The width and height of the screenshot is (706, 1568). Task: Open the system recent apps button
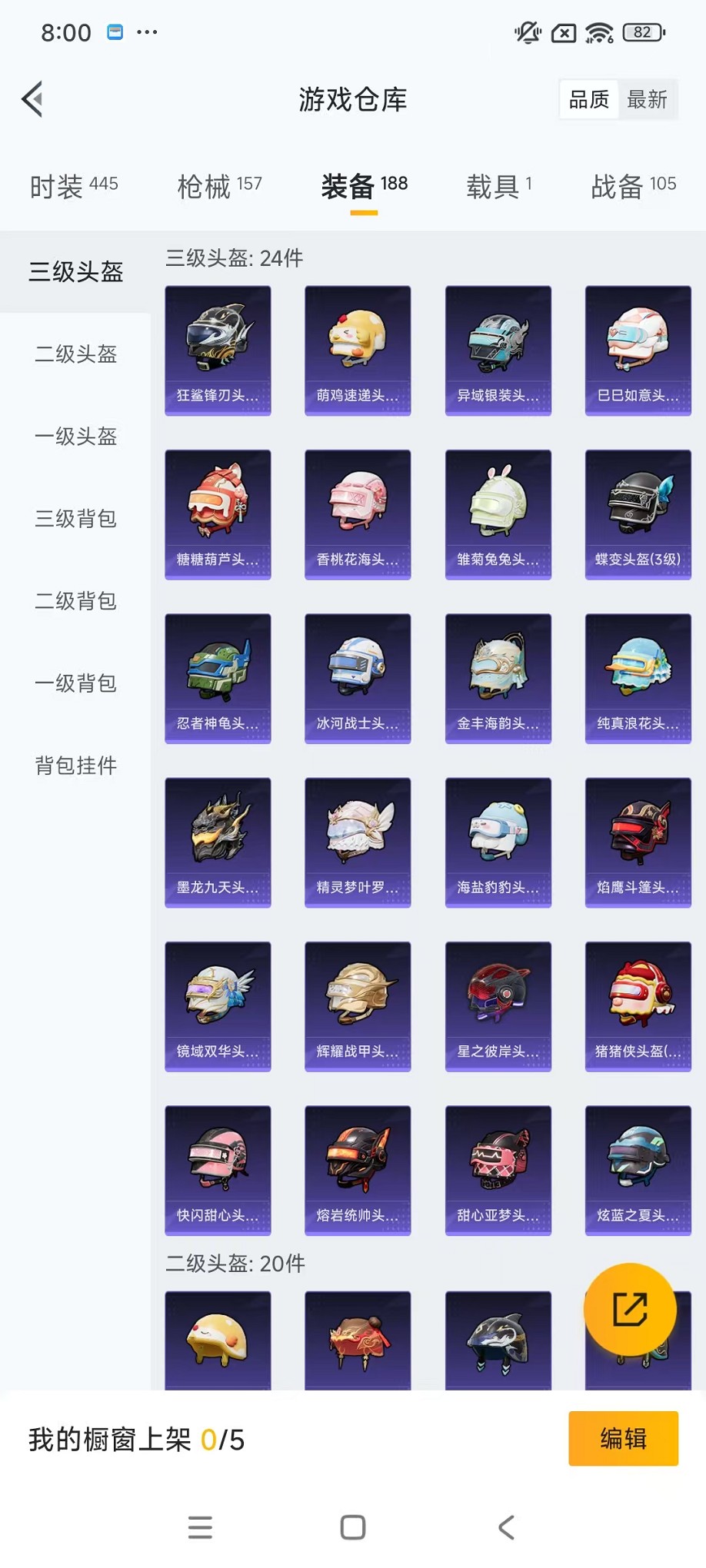click(x=200, y=1527)
